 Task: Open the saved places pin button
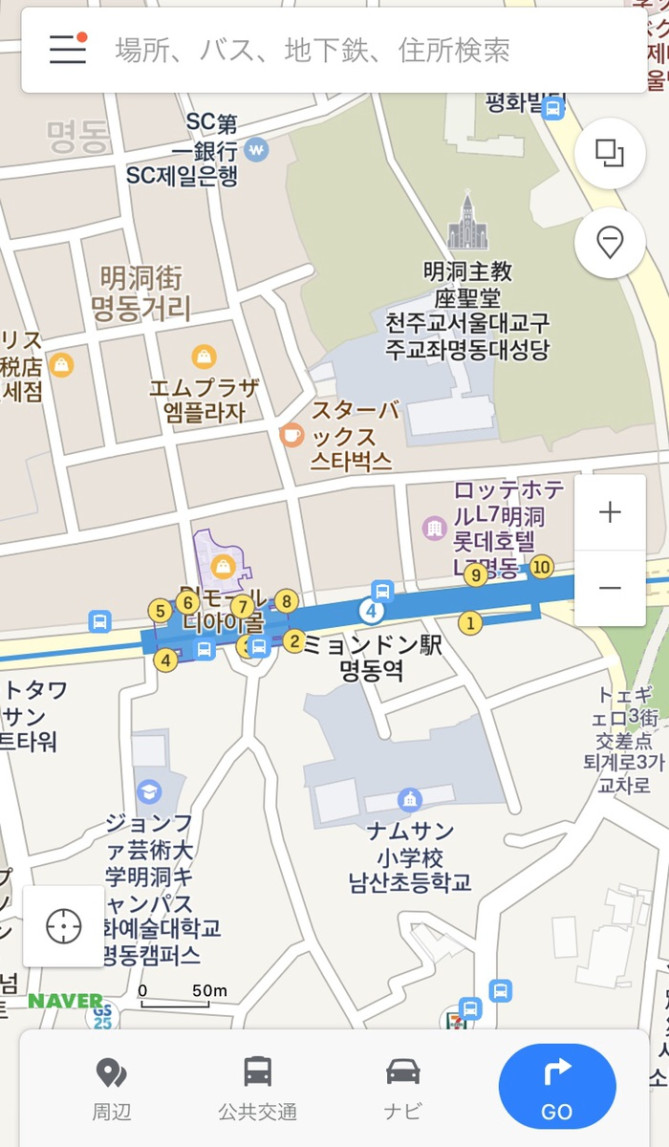[x=609, y=242]
